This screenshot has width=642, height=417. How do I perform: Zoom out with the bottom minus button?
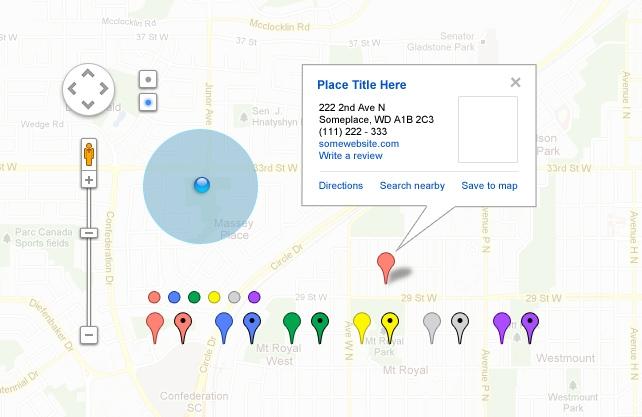89,335
